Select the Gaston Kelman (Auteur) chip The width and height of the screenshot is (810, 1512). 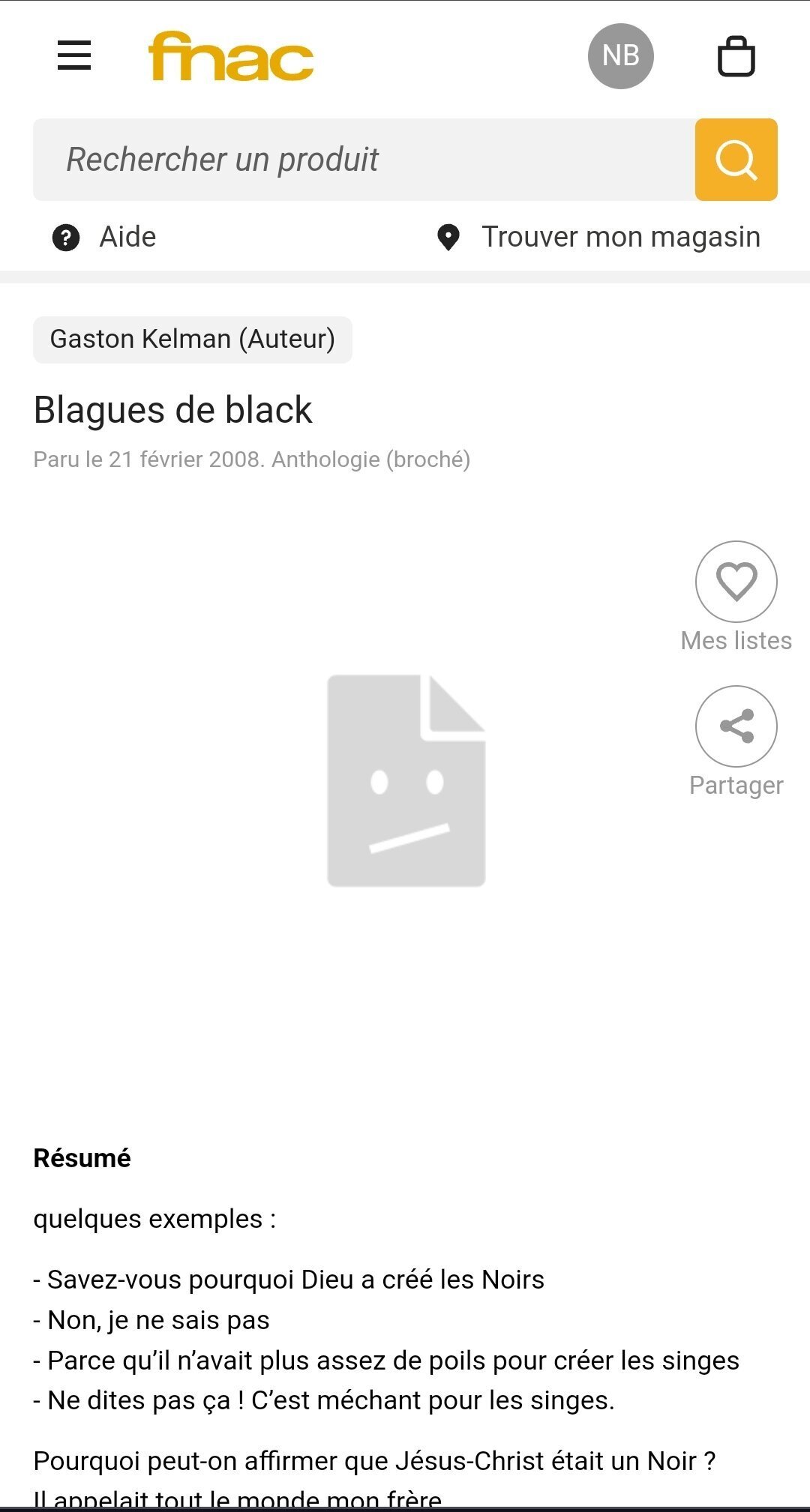pos(193,340)
